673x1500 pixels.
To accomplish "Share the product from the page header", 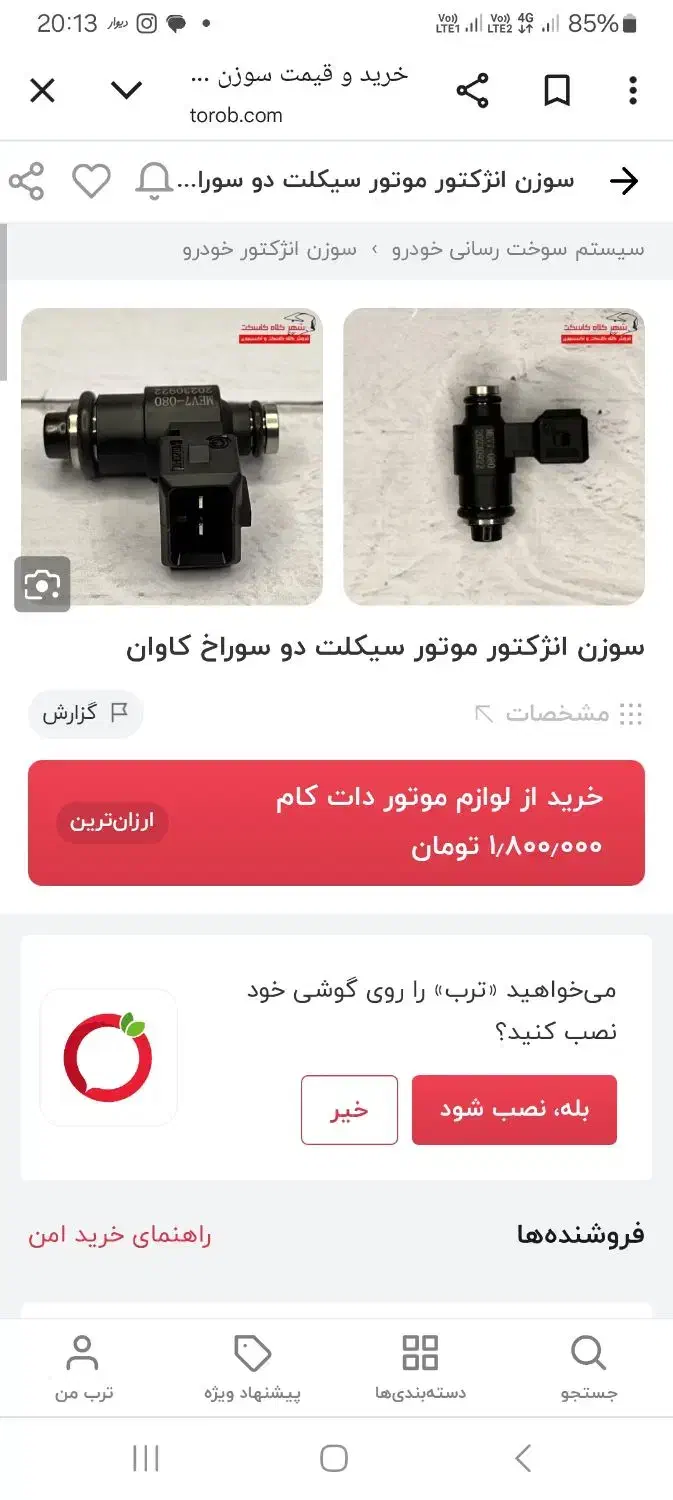I will click(x=27, y=181).
